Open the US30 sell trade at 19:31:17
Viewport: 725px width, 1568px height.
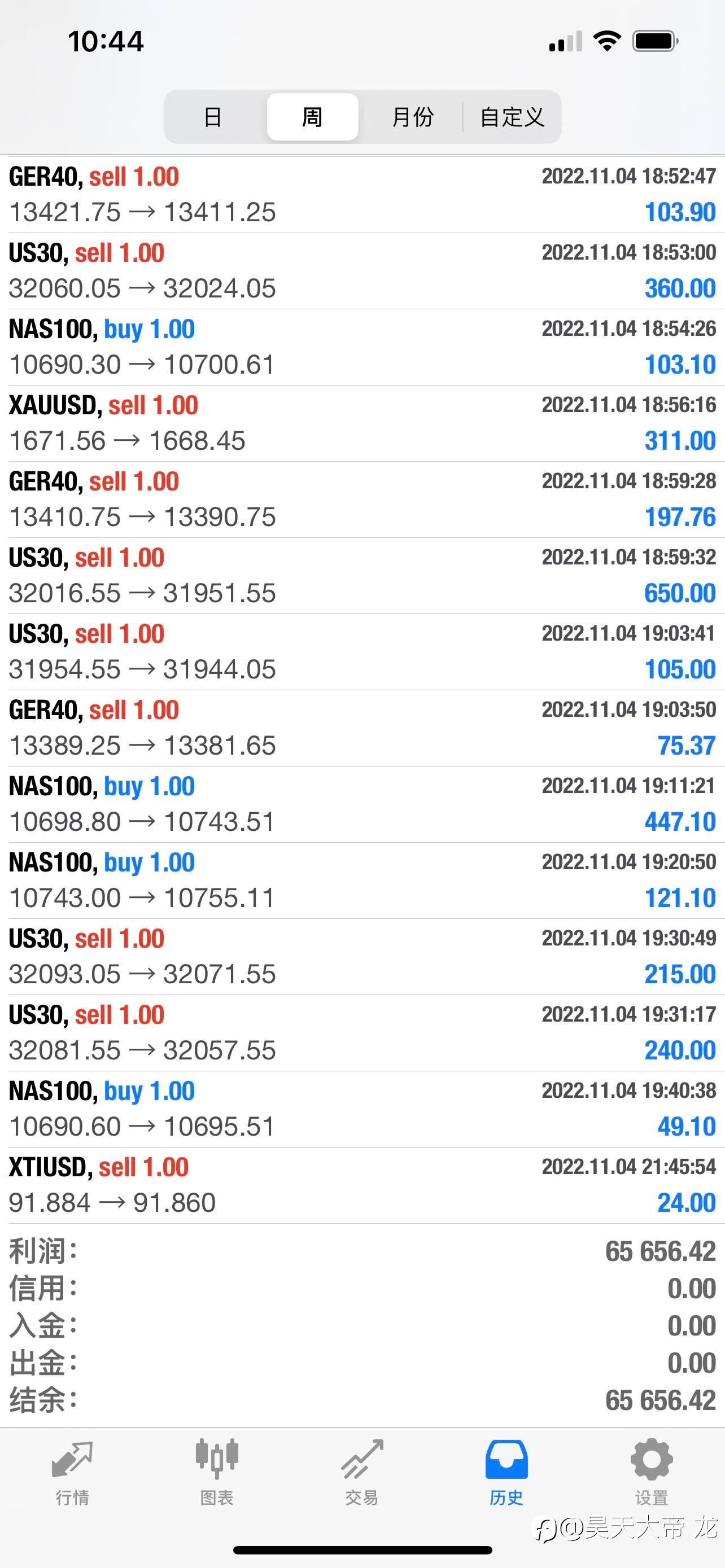[x=362, y=1033]
